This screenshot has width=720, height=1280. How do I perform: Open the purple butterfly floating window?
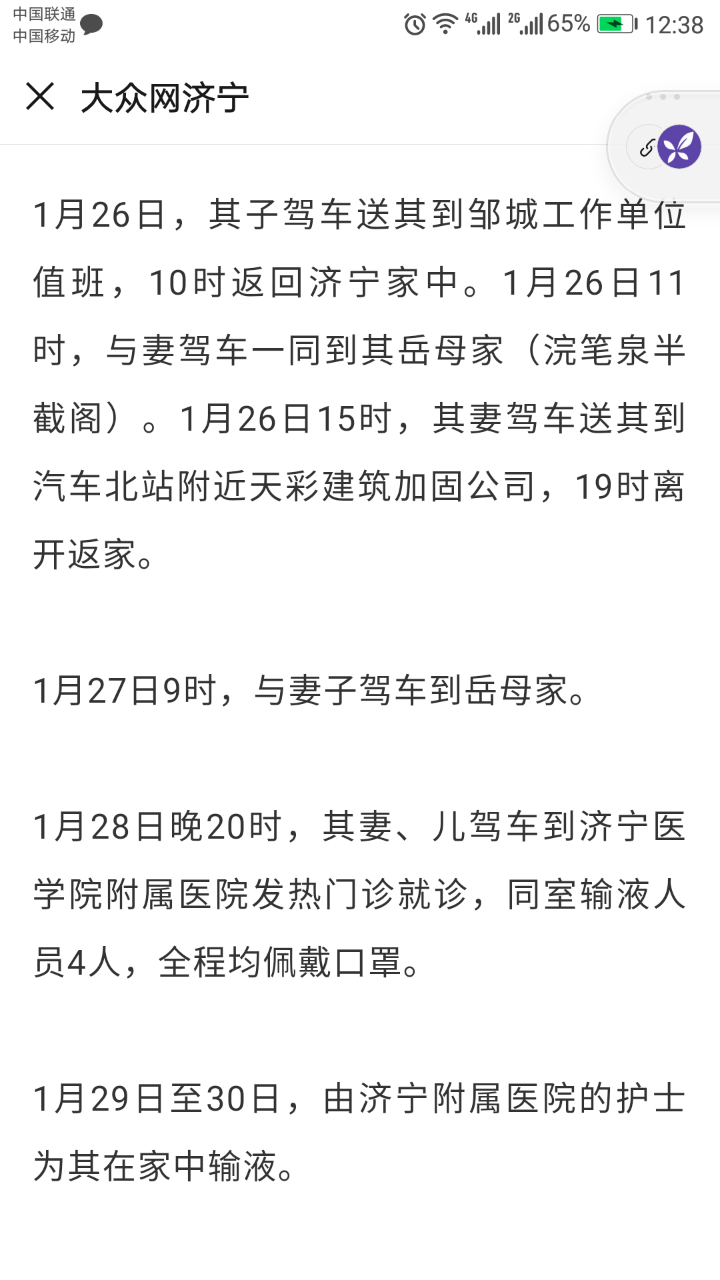[x=680, y=147]
